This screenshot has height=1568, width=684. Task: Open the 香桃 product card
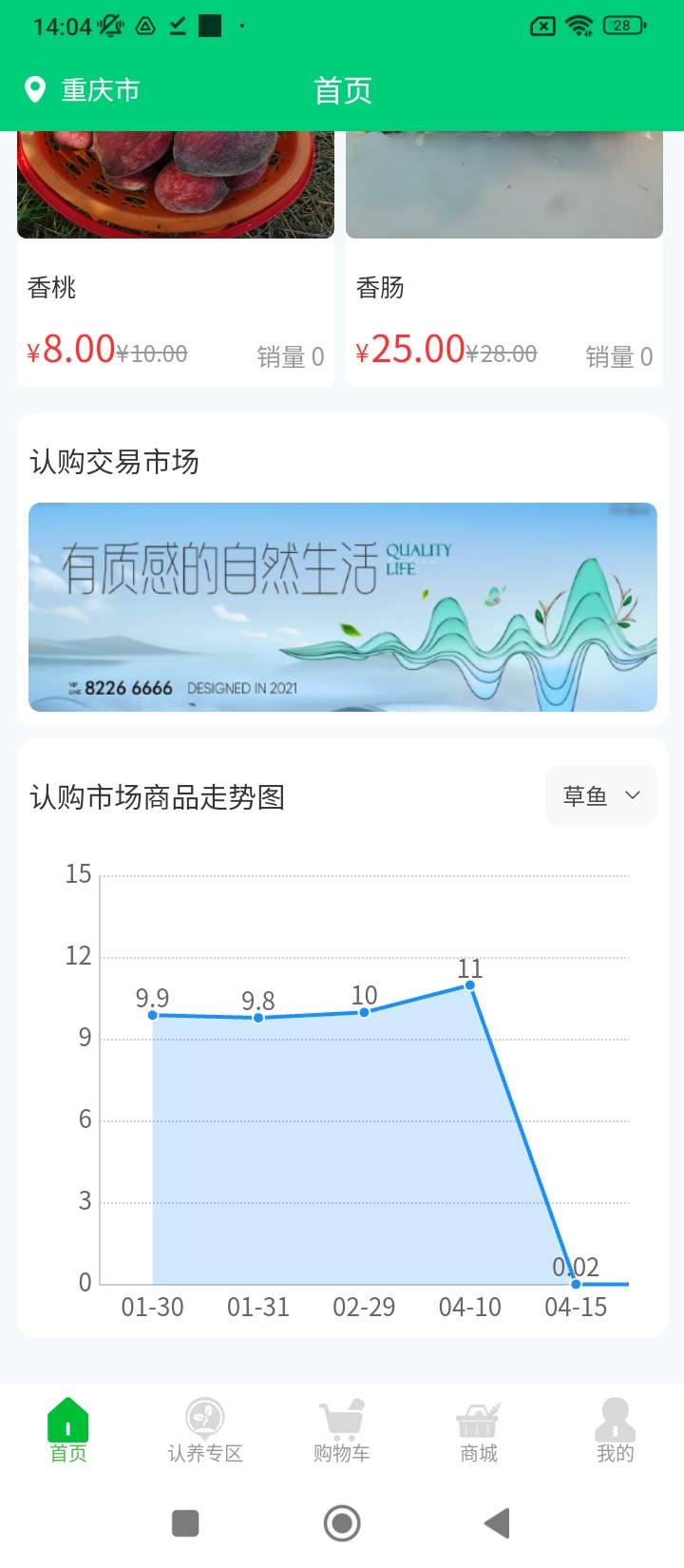[176, 258]
